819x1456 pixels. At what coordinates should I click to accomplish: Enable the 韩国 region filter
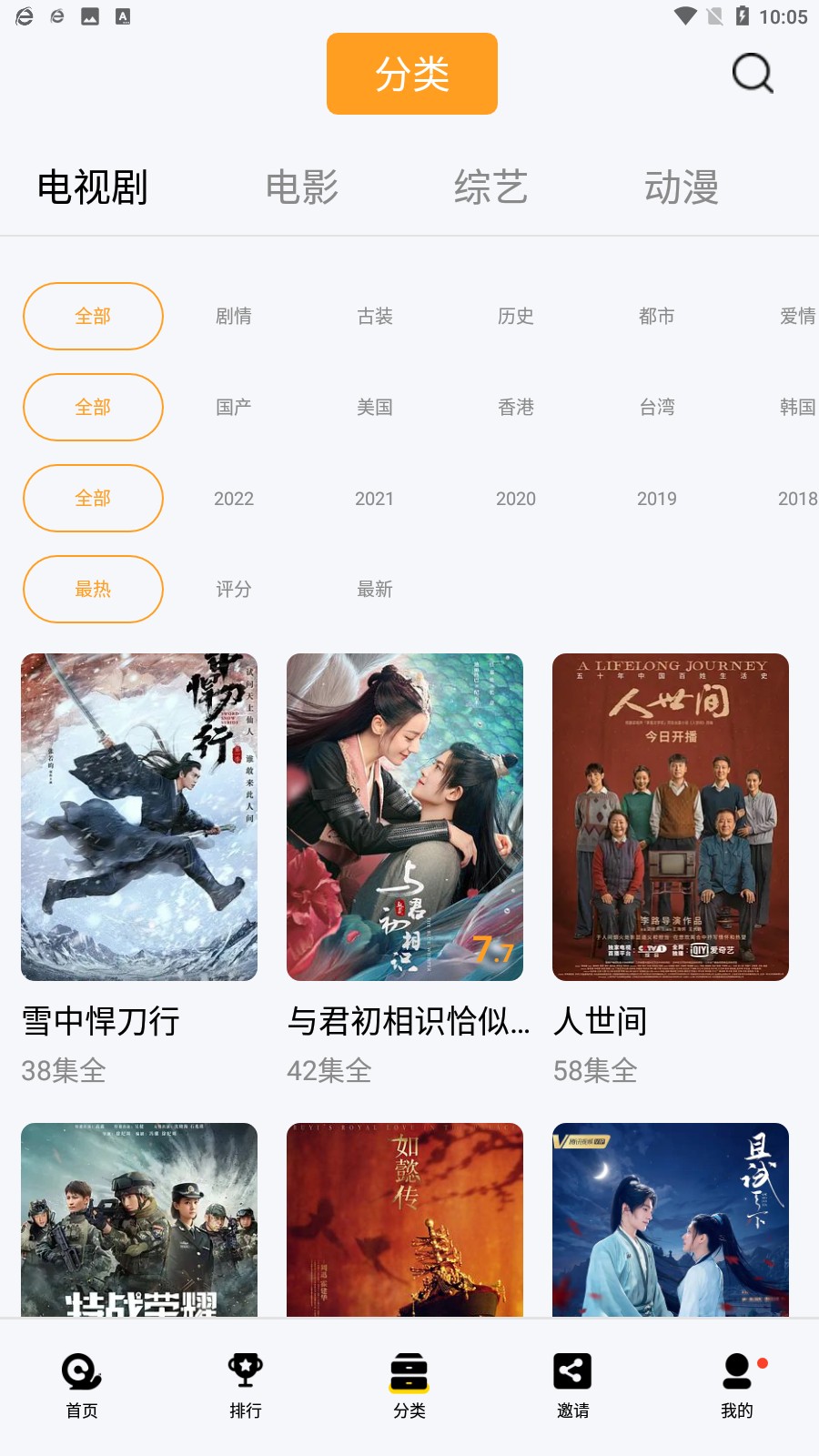[x=796, y=408]
